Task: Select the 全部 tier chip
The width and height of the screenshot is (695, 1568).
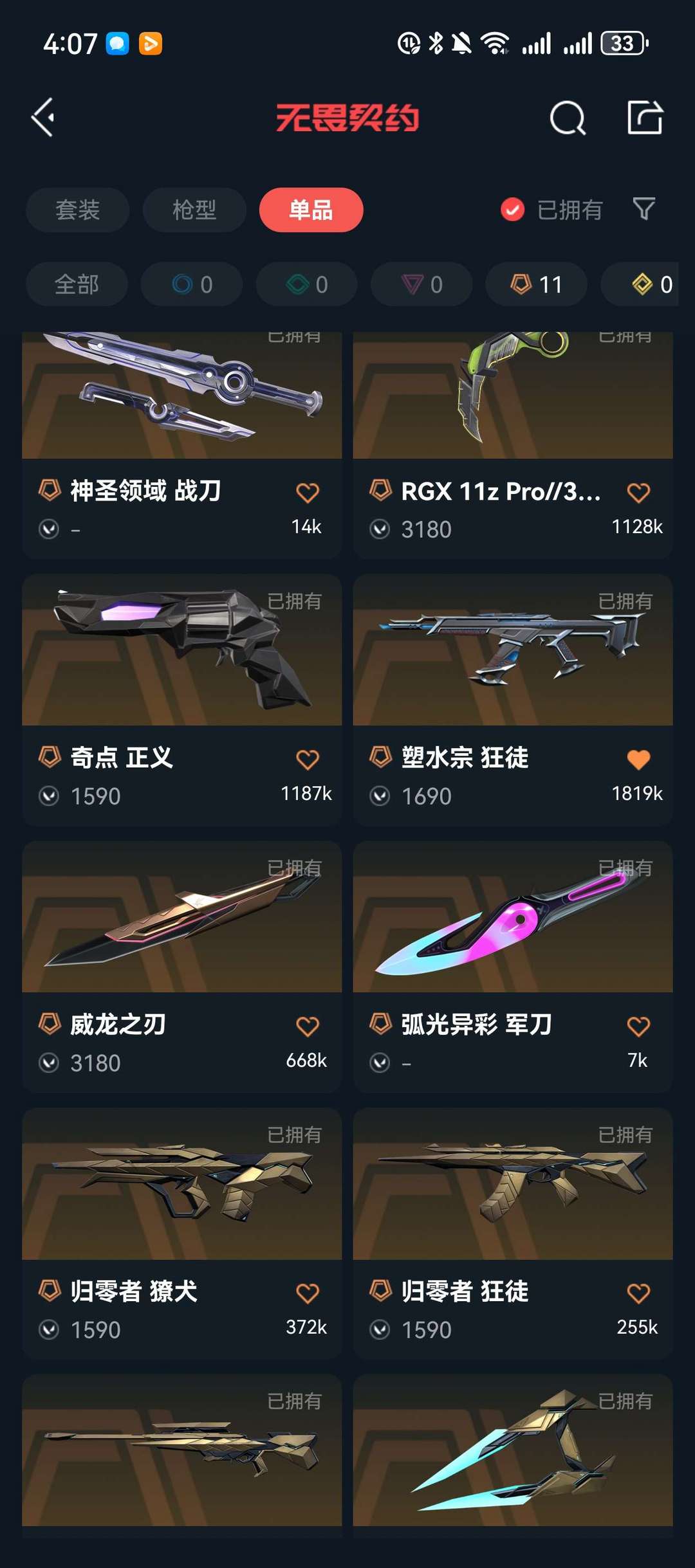Action: [77, 284]
